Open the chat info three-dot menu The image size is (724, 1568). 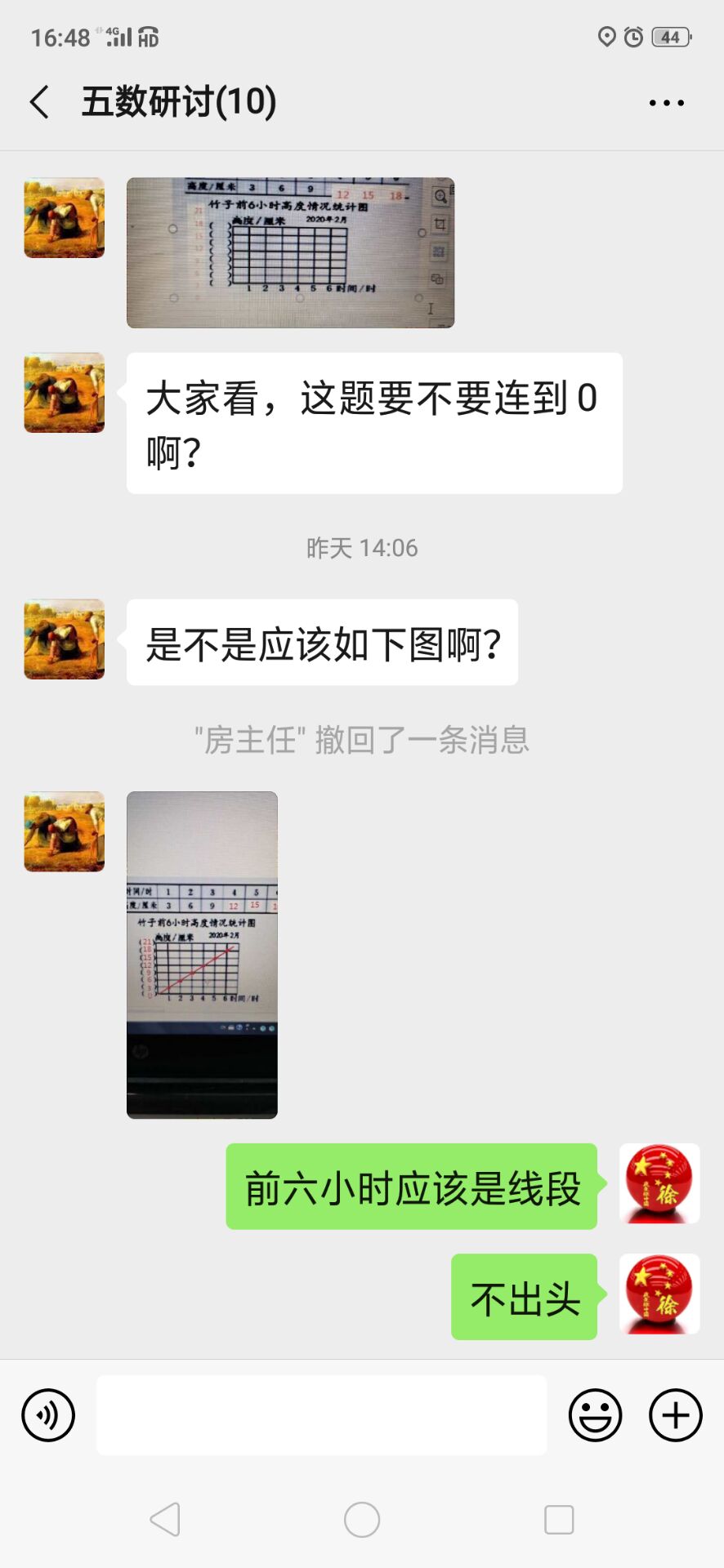tap(666, 103)
